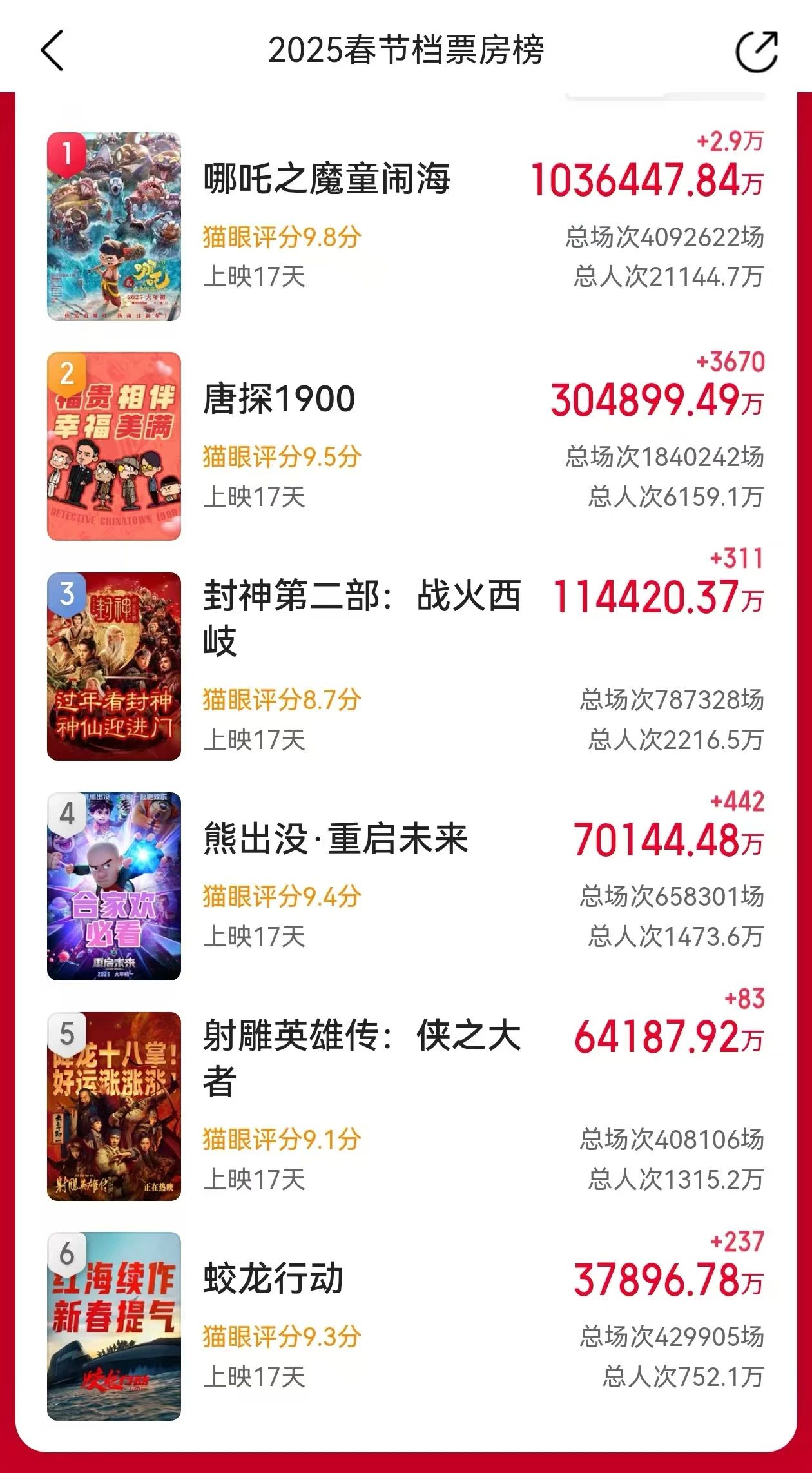Open 封神第二部：战火西岐 entry
This screenshot has height=1473, width=812.
coord(361,617)
